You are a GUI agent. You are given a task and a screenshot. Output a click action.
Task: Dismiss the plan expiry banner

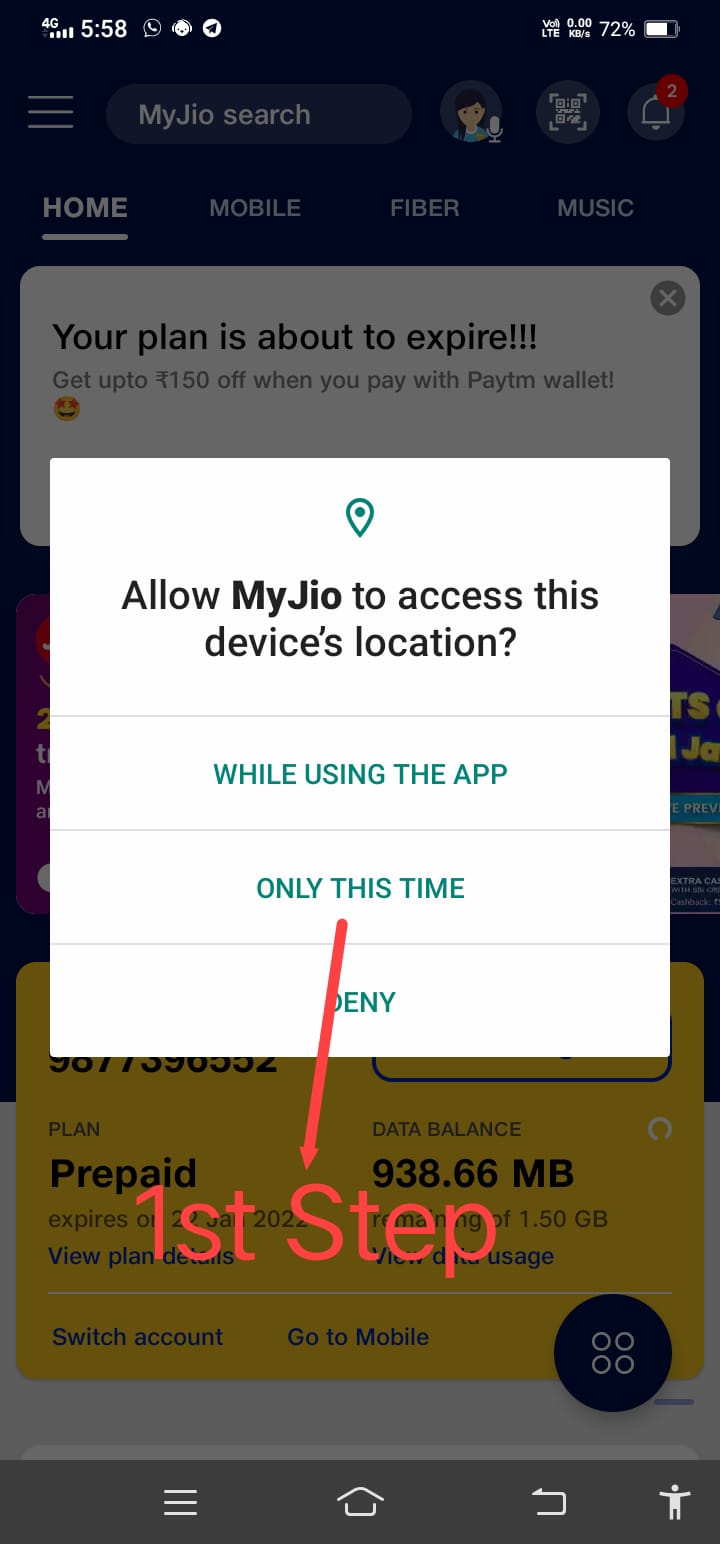pos(667,297)
